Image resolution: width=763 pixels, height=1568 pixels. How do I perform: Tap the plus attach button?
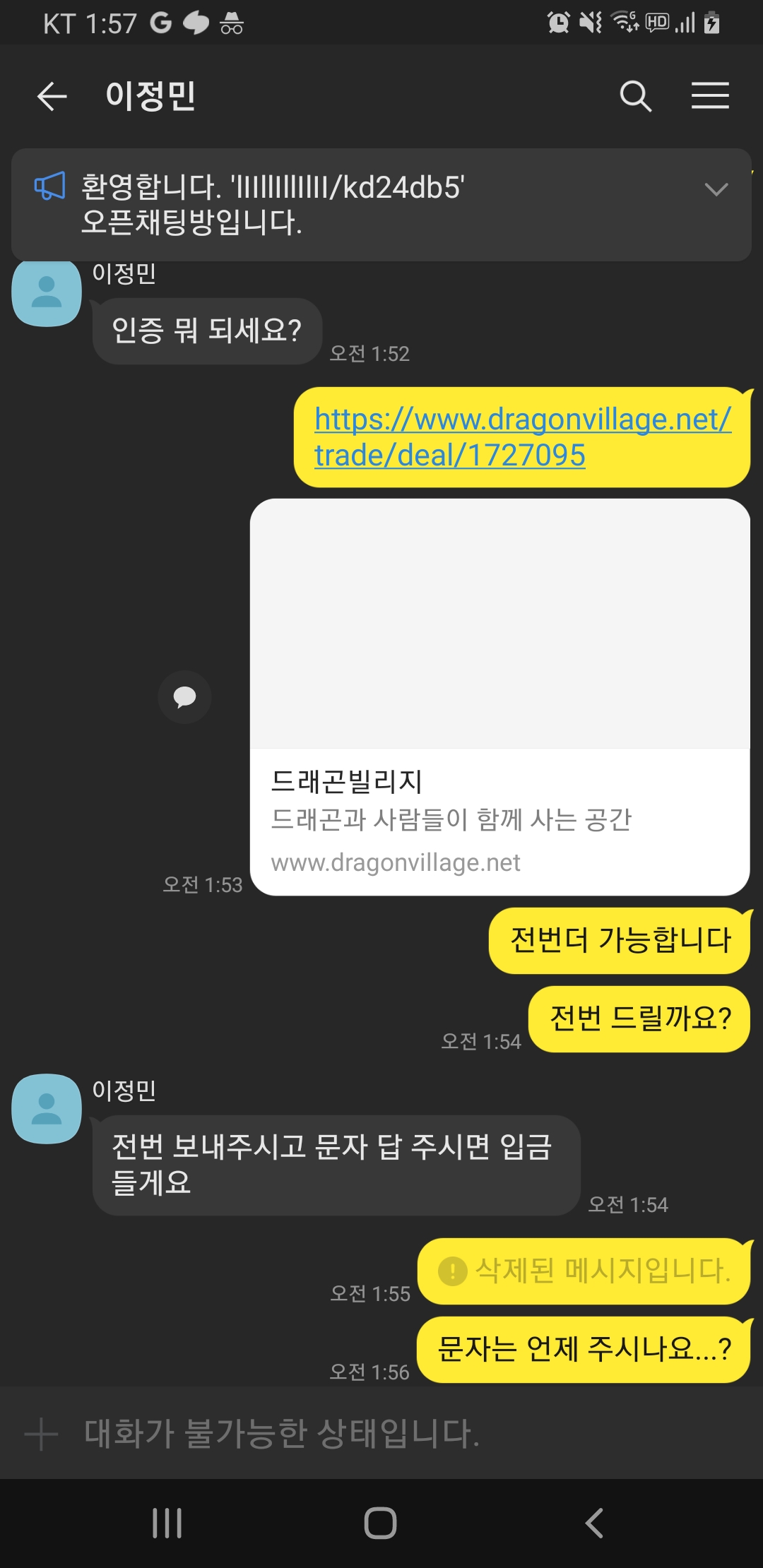tap(41, 1434)
